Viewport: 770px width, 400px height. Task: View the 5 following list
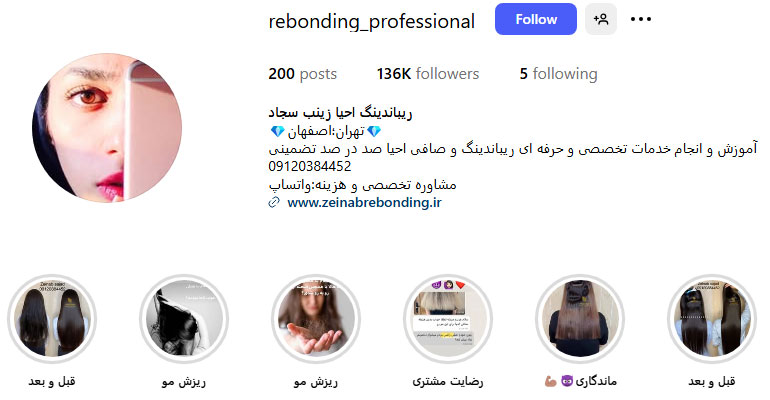click(558, 74)
